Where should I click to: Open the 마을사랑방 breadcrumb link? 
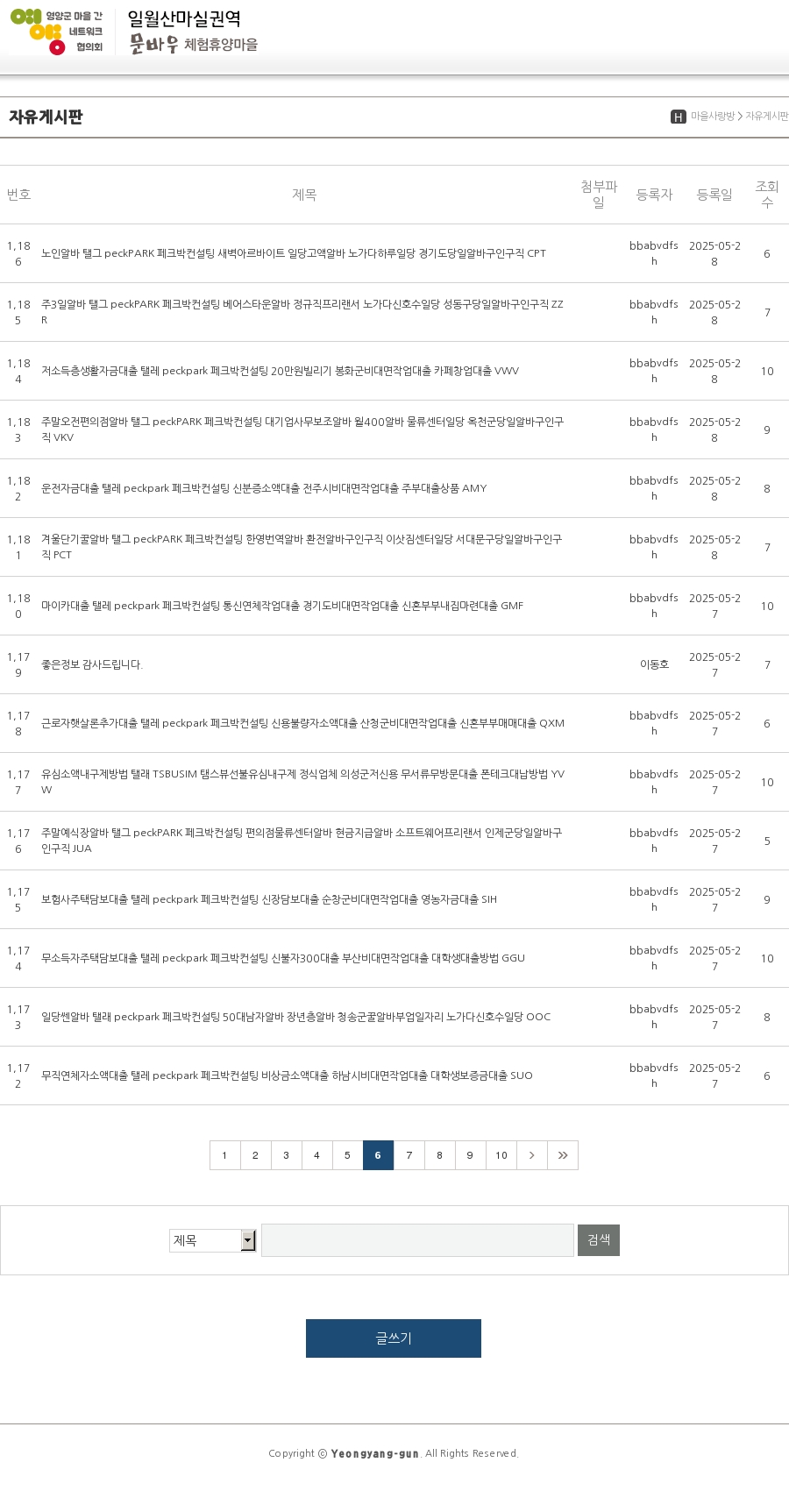[x=713, y=117]
